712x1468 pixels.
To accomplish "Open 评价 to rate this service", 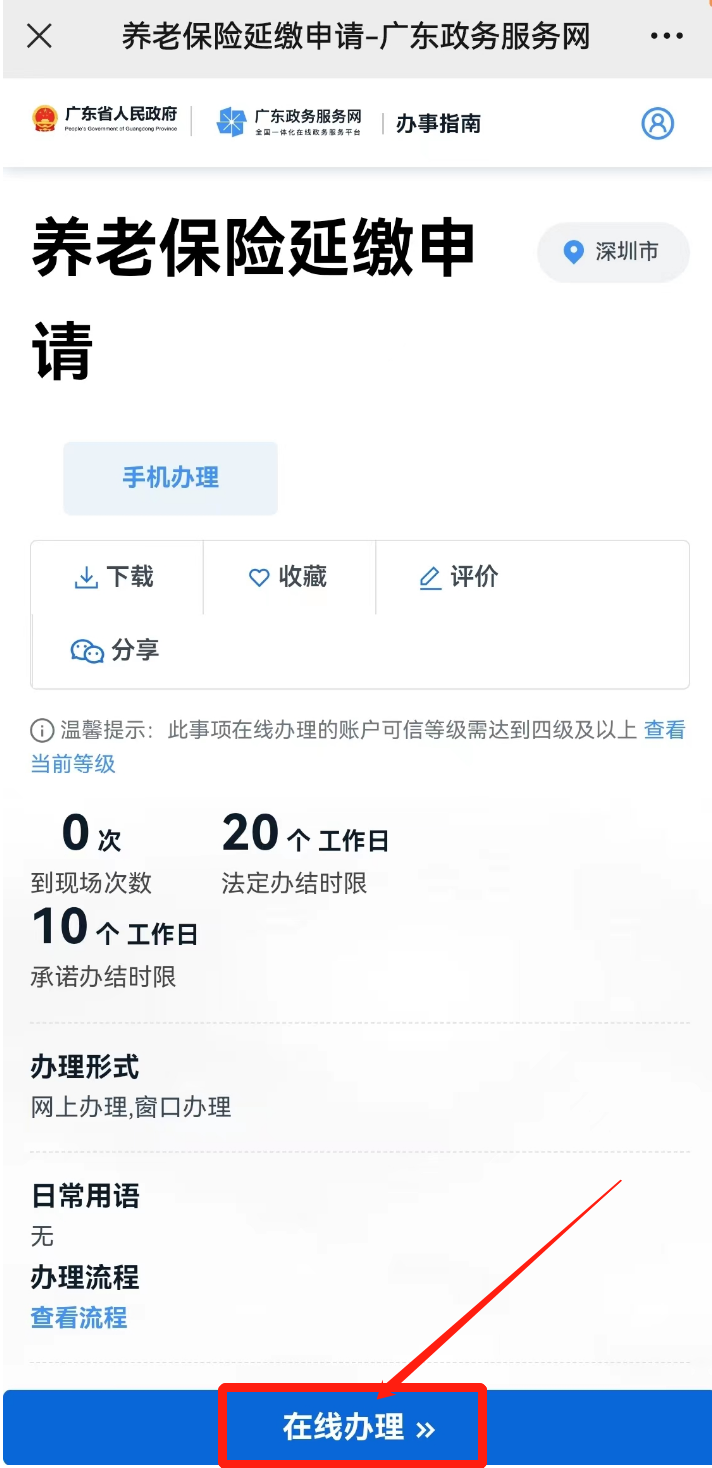I will pyautogui.click(x=459, y=577).
